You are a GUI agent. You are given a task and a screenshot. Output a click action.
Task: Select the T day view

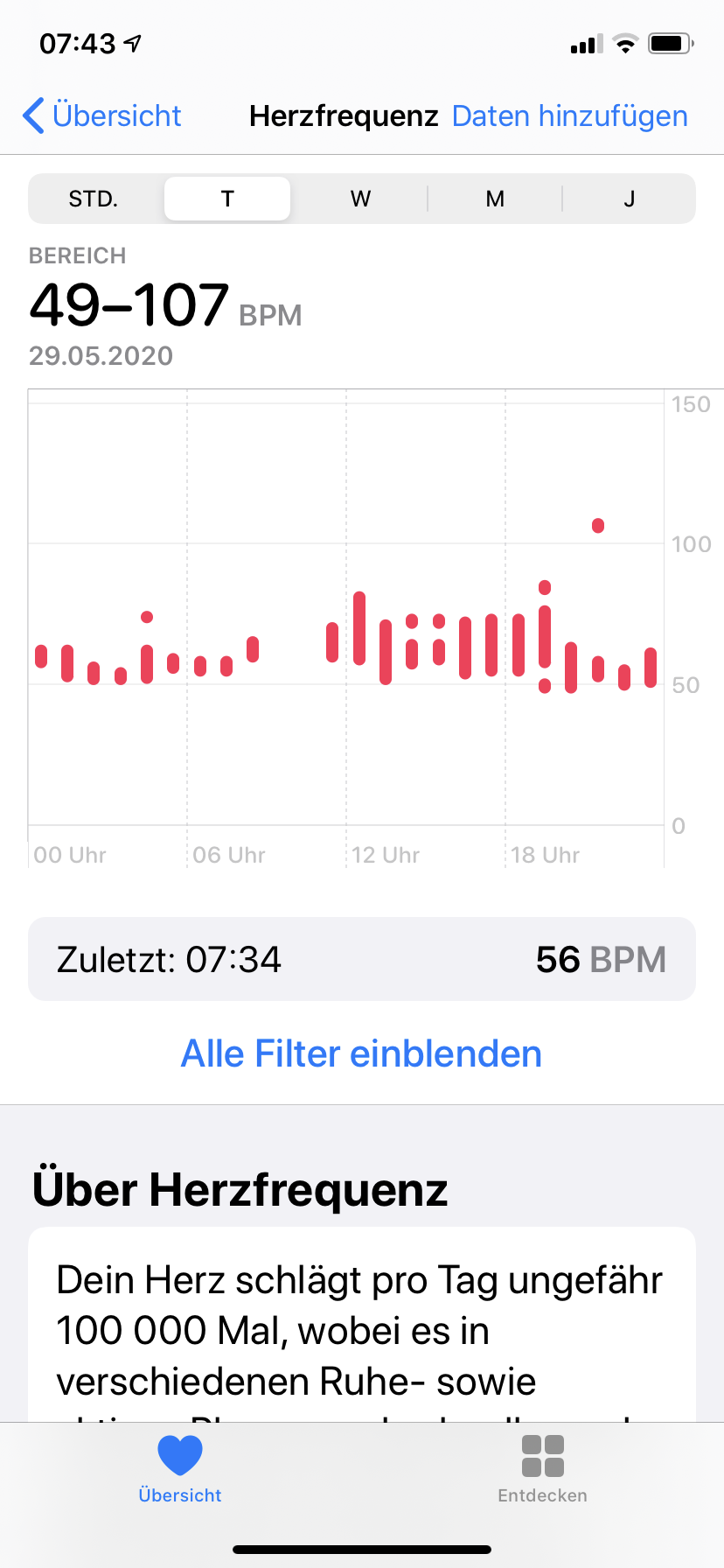pyautogui.click(x=227, y=199)
